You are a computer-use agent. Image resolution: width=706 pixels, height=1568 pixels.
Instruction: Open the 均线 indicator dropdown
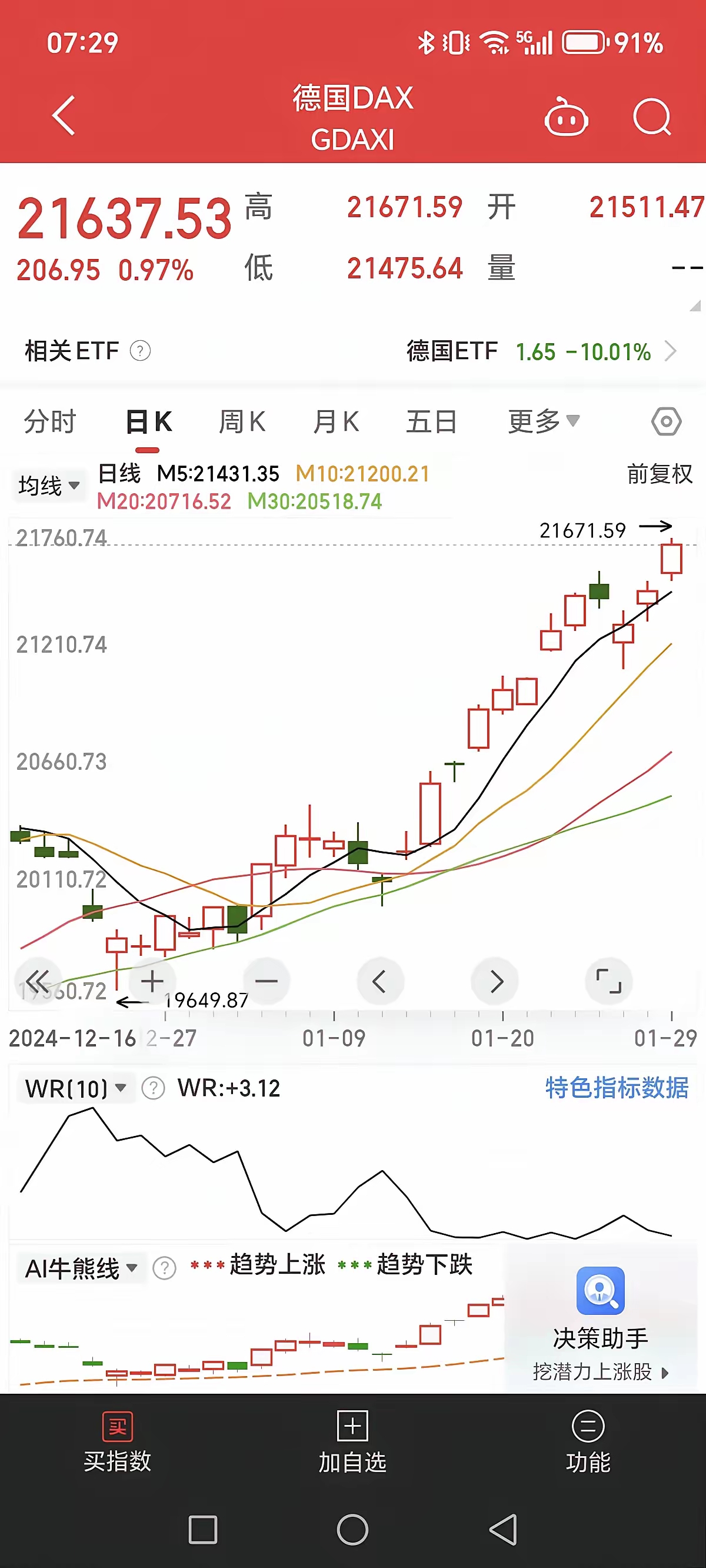49,485
